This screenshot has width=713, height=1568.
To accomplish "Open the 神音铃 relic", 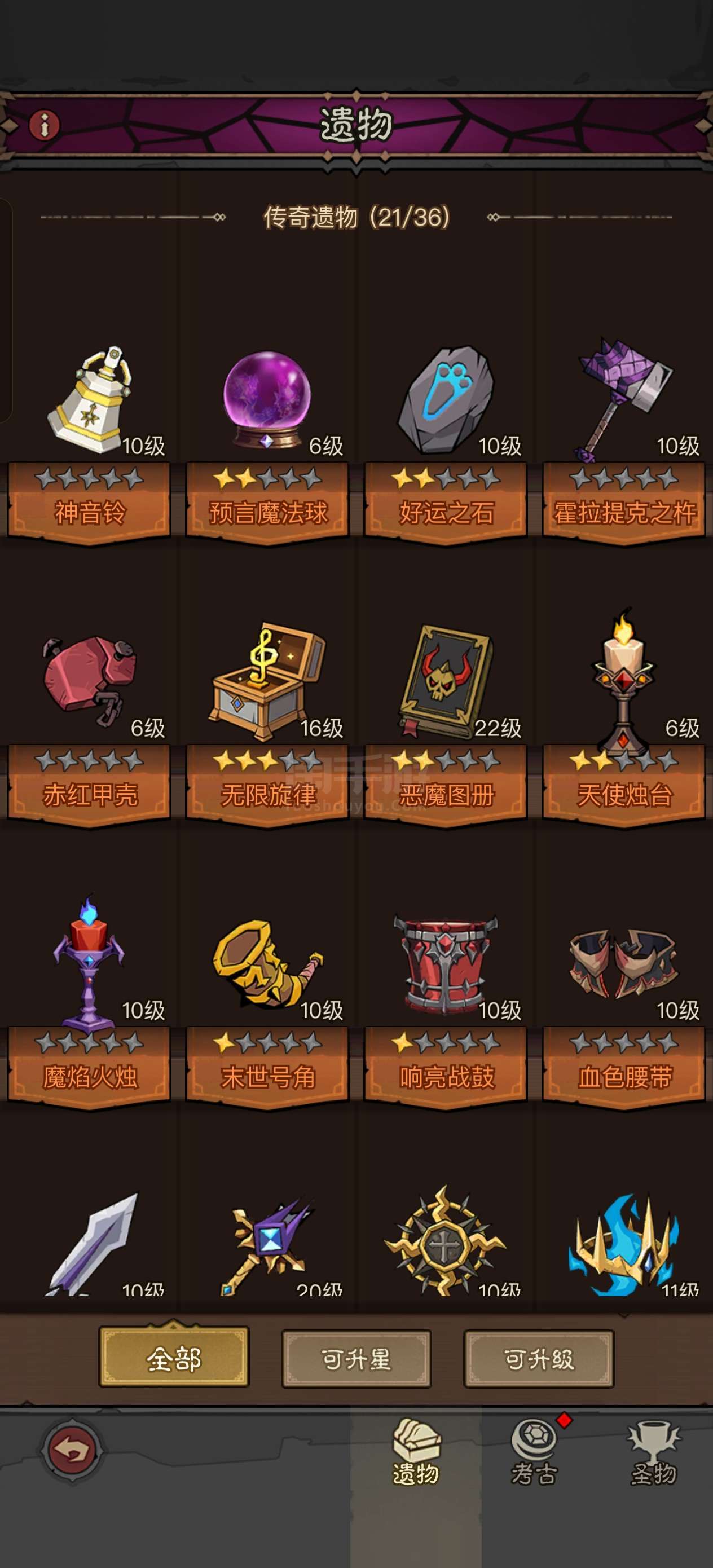I will click(89, 441).
